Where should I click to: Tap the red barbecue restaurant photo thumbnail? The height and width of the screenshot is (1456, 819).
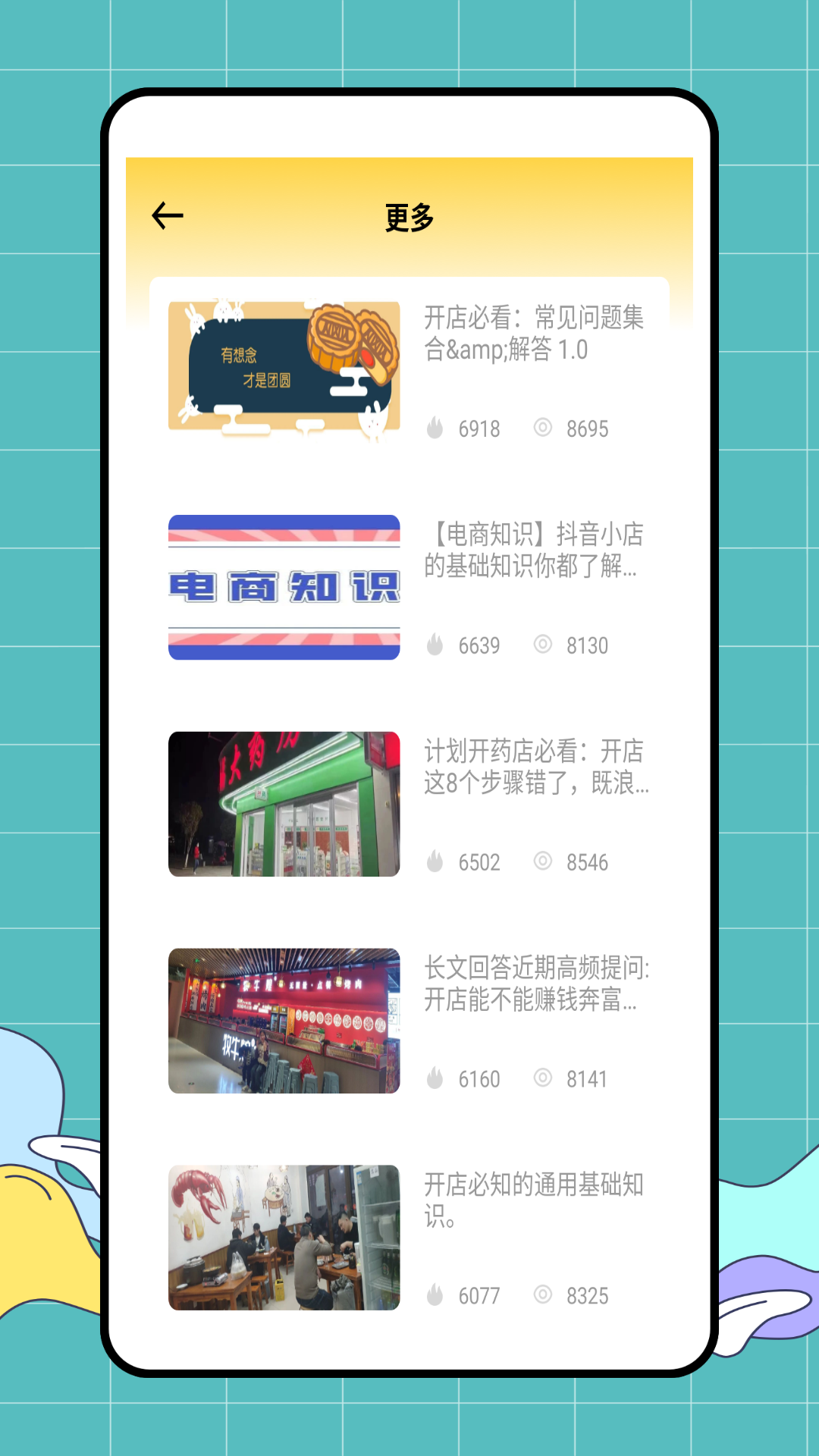(283, 1019)
